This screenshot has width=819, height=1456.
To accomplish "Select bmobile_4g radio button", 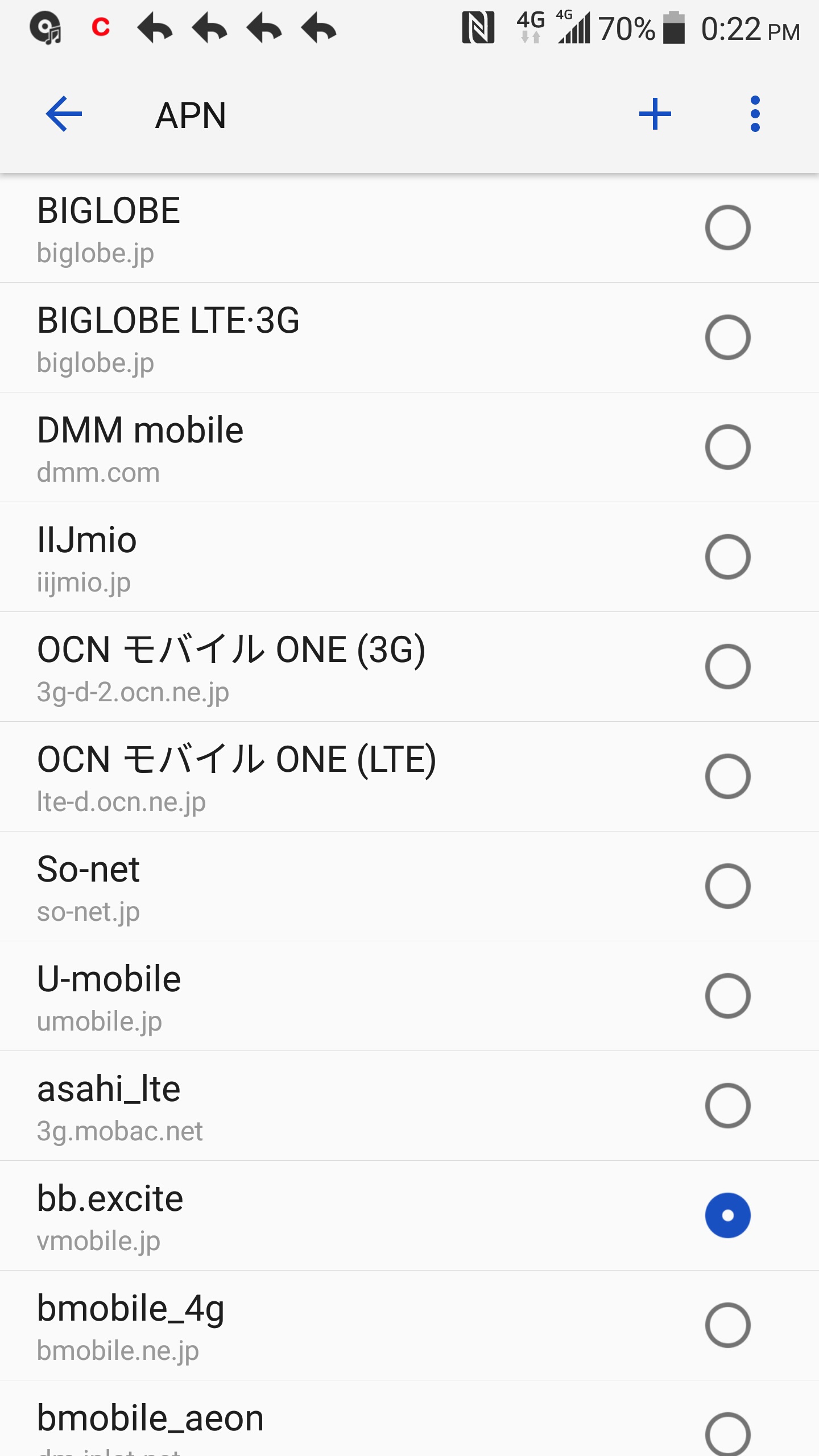I will pos(727,1325).
